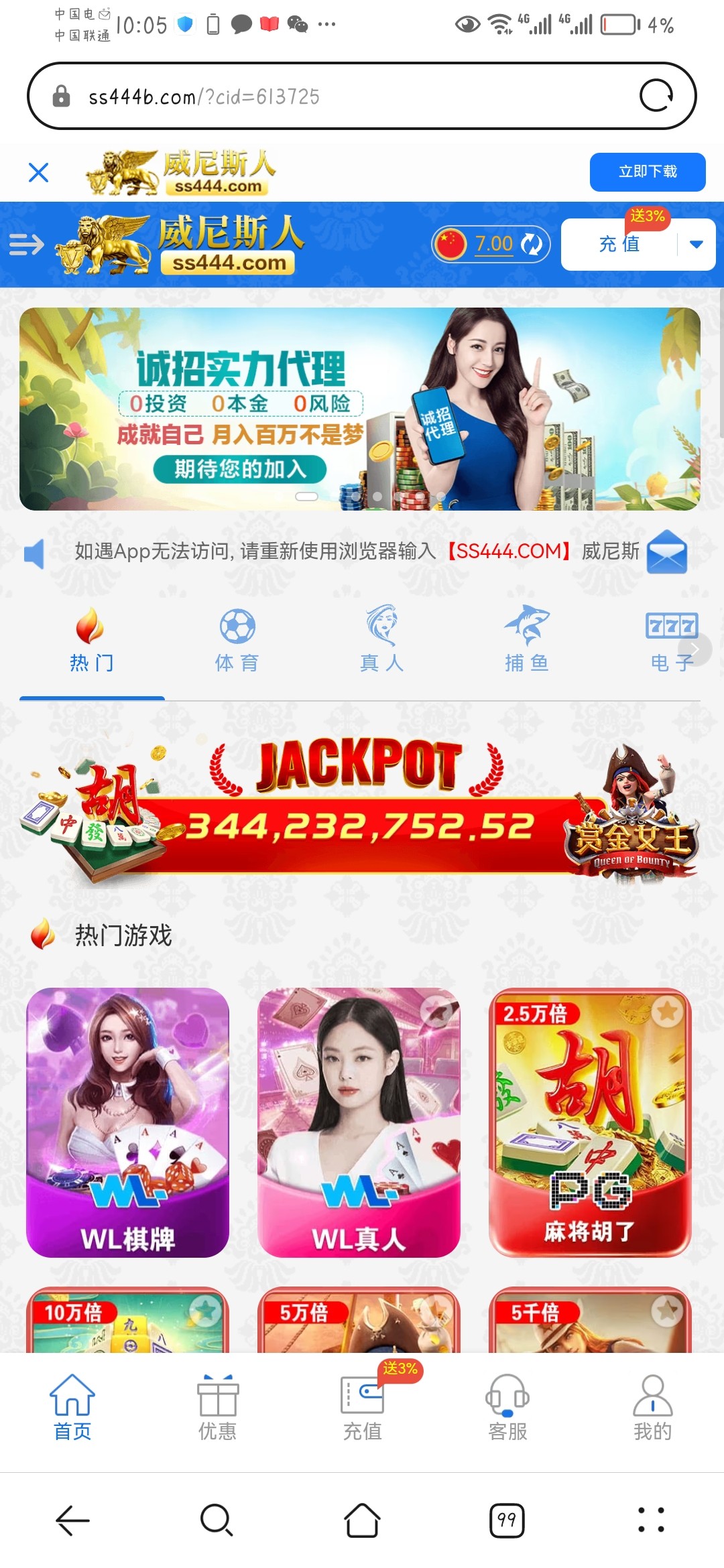Expand the dropdown arrow beside 充值

tap(697, 244)
